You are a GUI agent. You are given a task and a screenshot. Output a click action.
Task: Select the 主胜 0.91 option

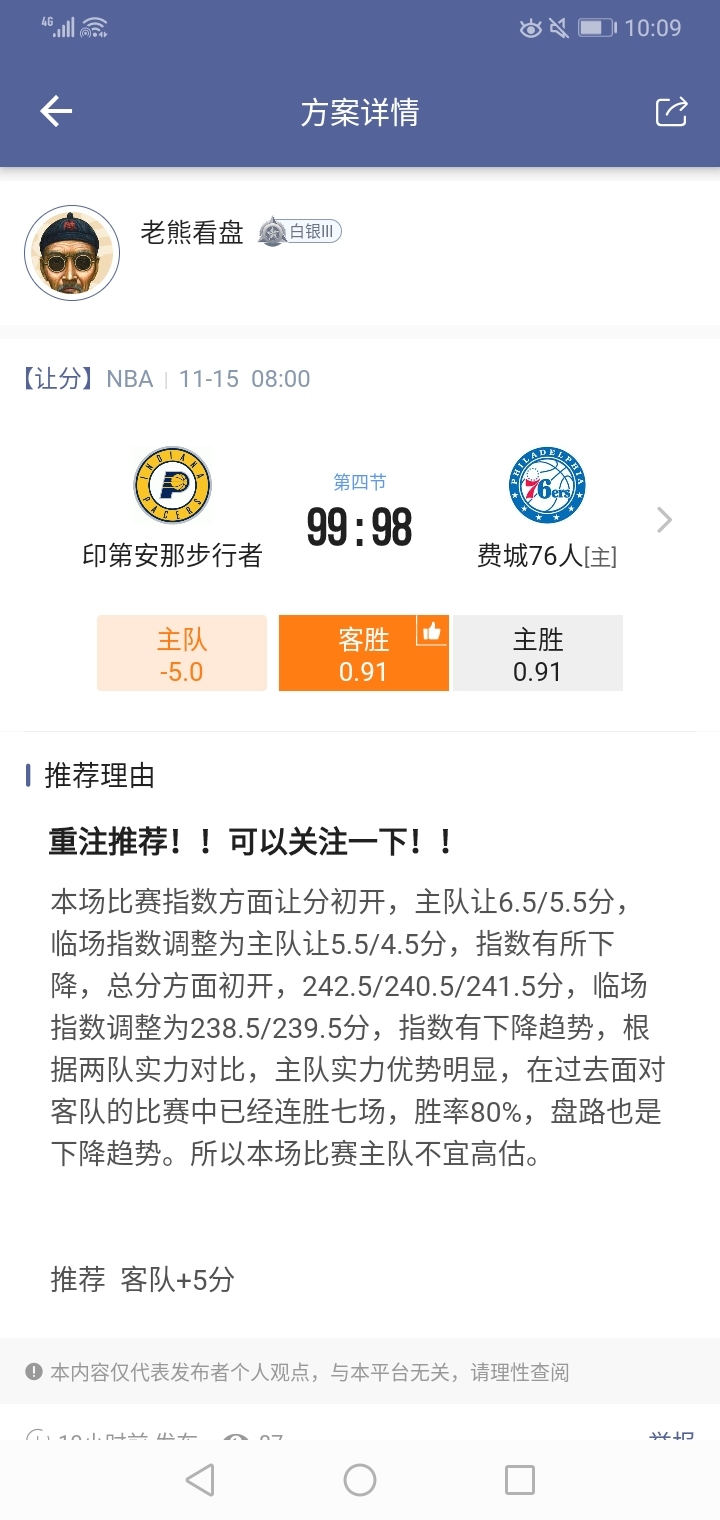coord(538,654)
